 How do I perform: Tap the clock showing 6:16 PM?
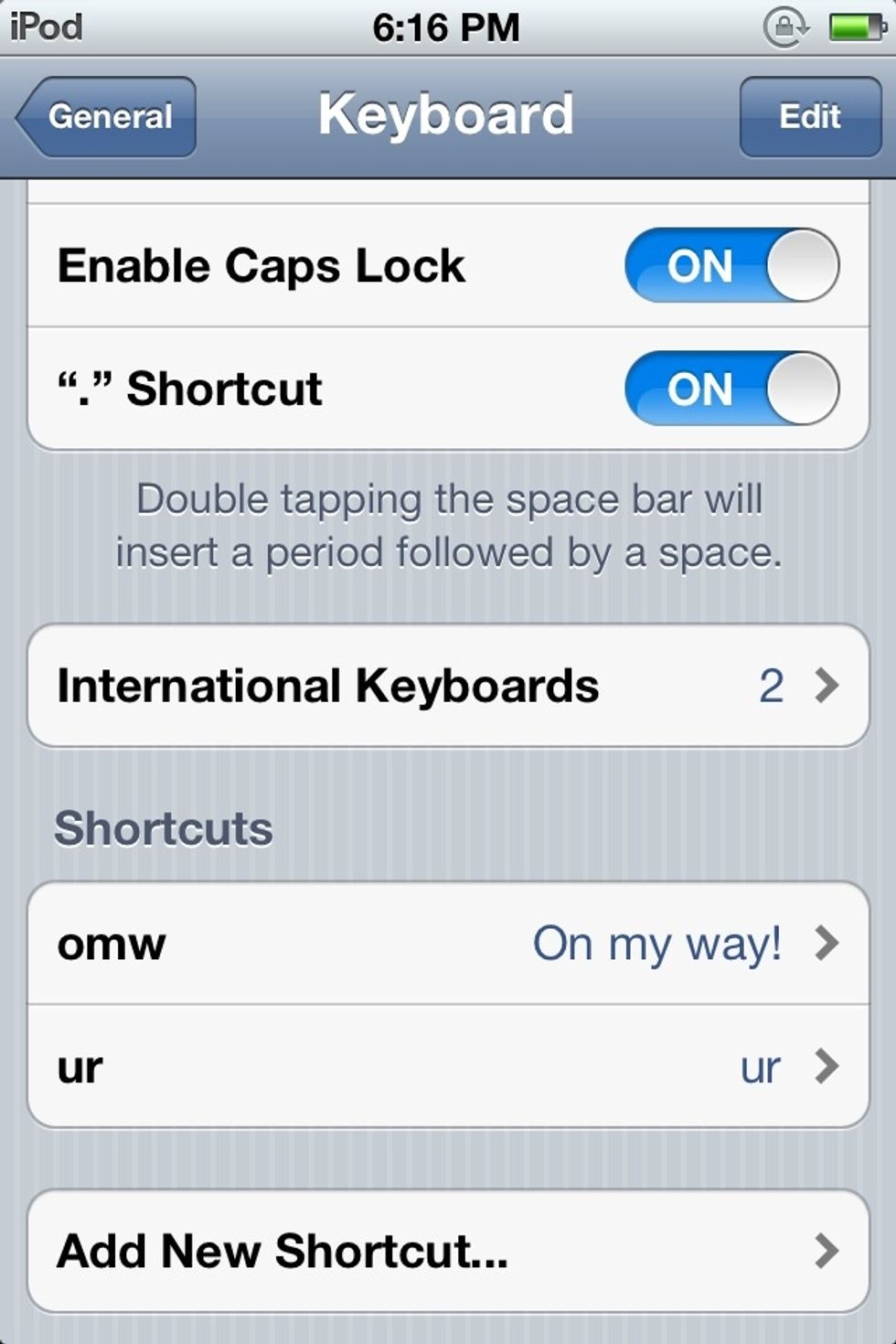coord(448,27)
